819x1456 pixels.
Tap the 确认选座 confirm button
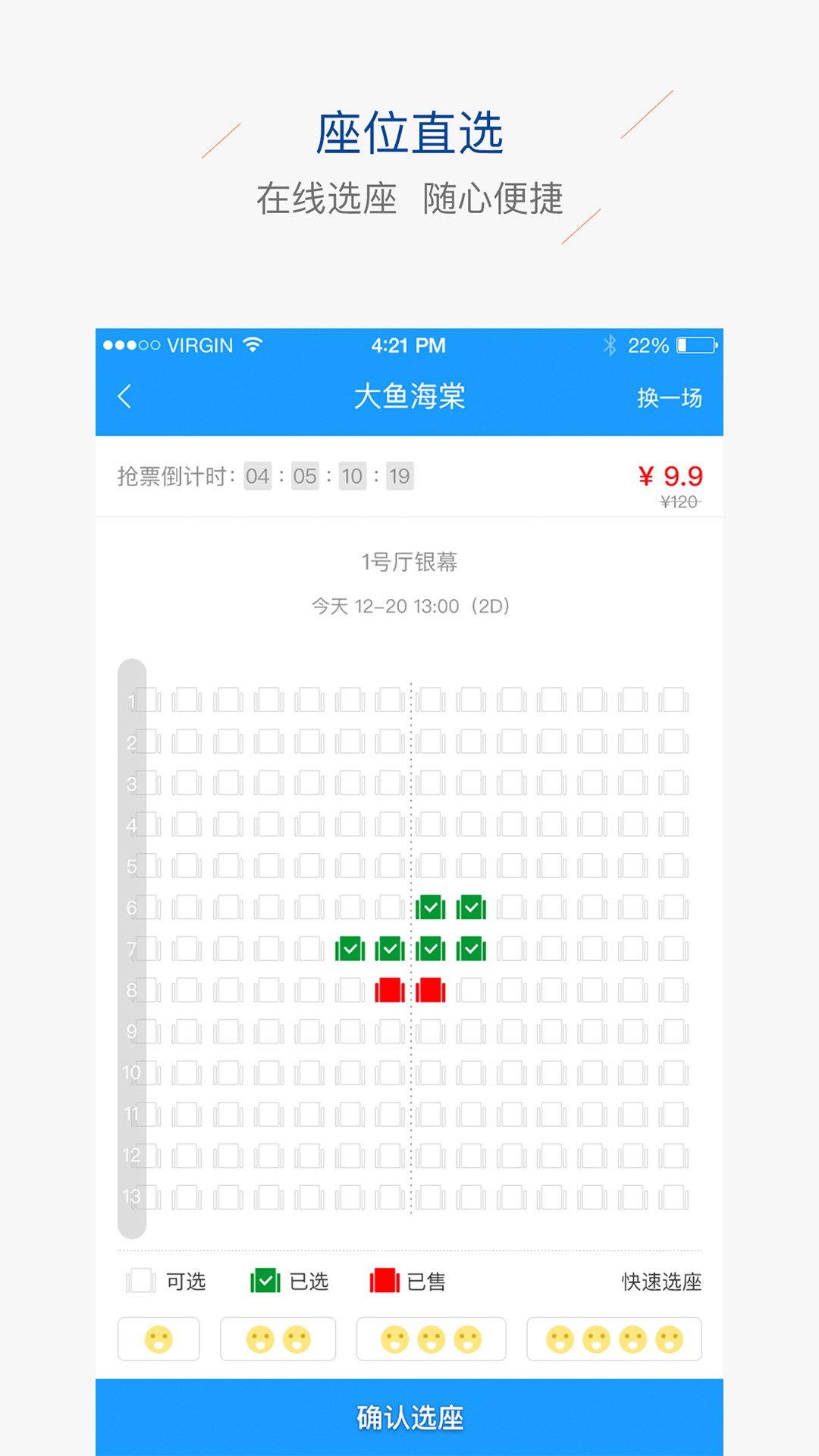(x=409, y=1418)
